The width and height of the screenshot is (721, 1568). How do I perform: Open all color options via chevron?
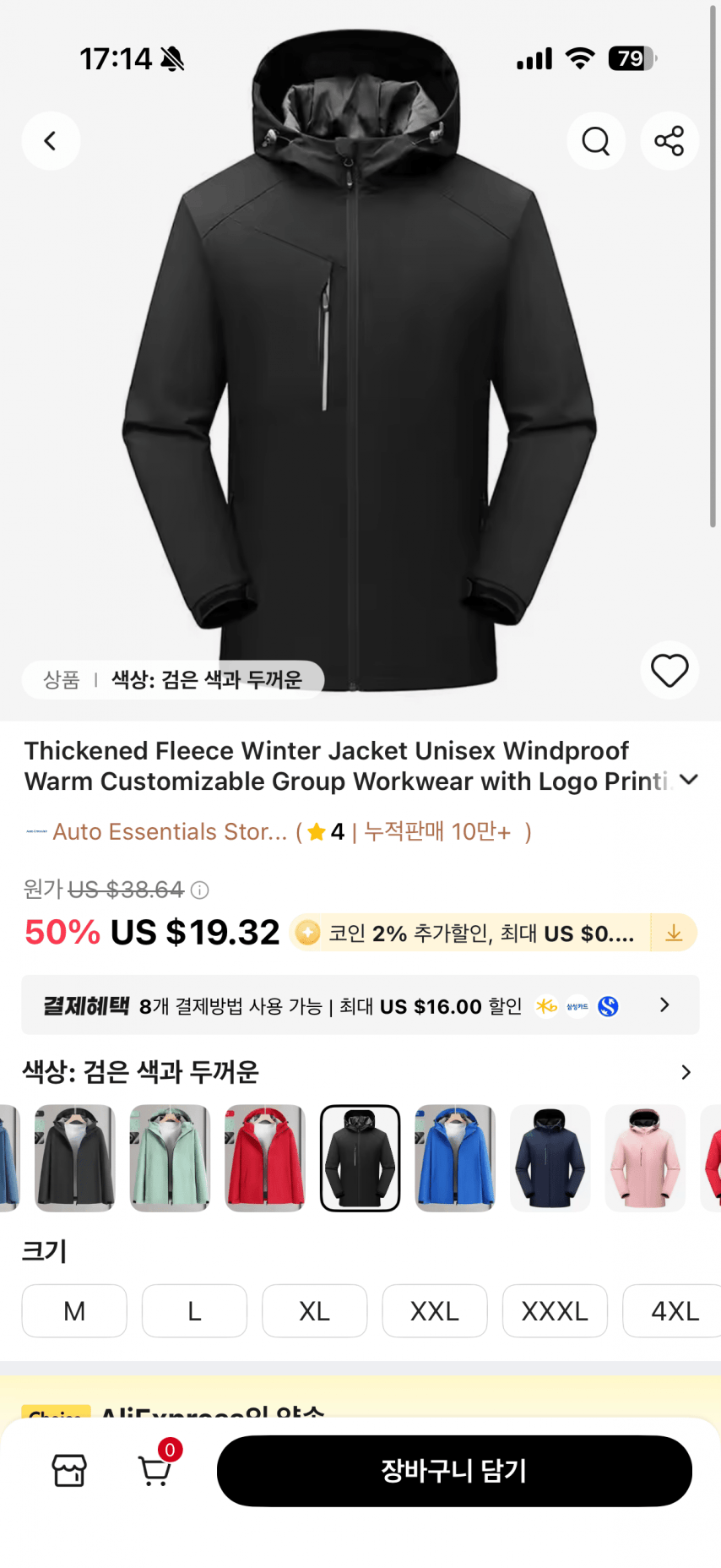click(x=686, y=1071)
